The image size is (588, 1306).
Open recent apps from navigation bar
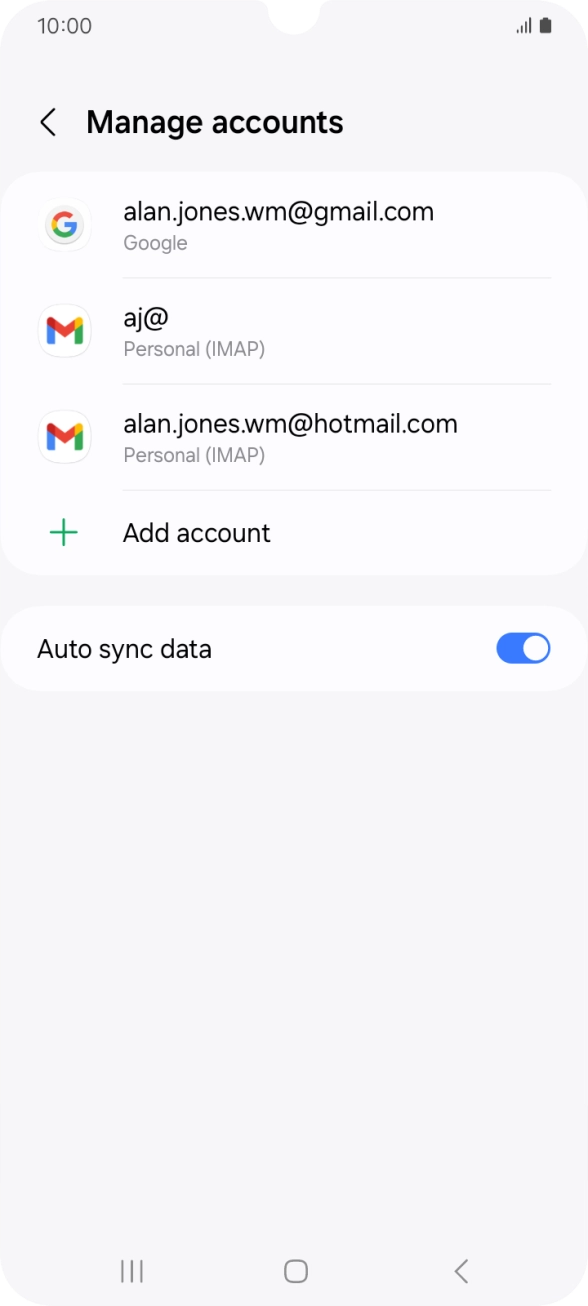[131, 1271]
